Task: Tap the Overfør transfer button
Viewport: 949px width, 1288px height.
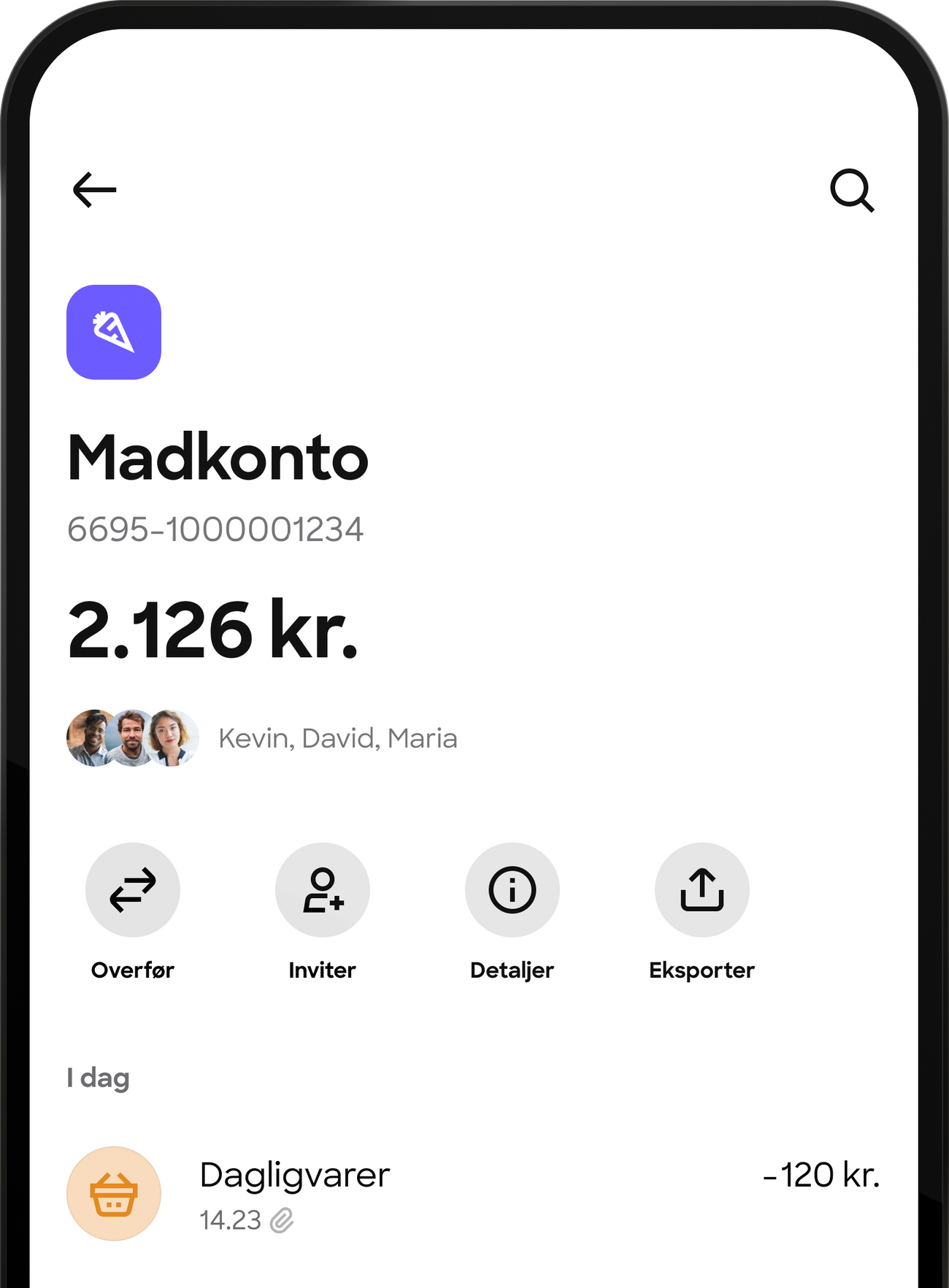Action: (x=133, y=890)
